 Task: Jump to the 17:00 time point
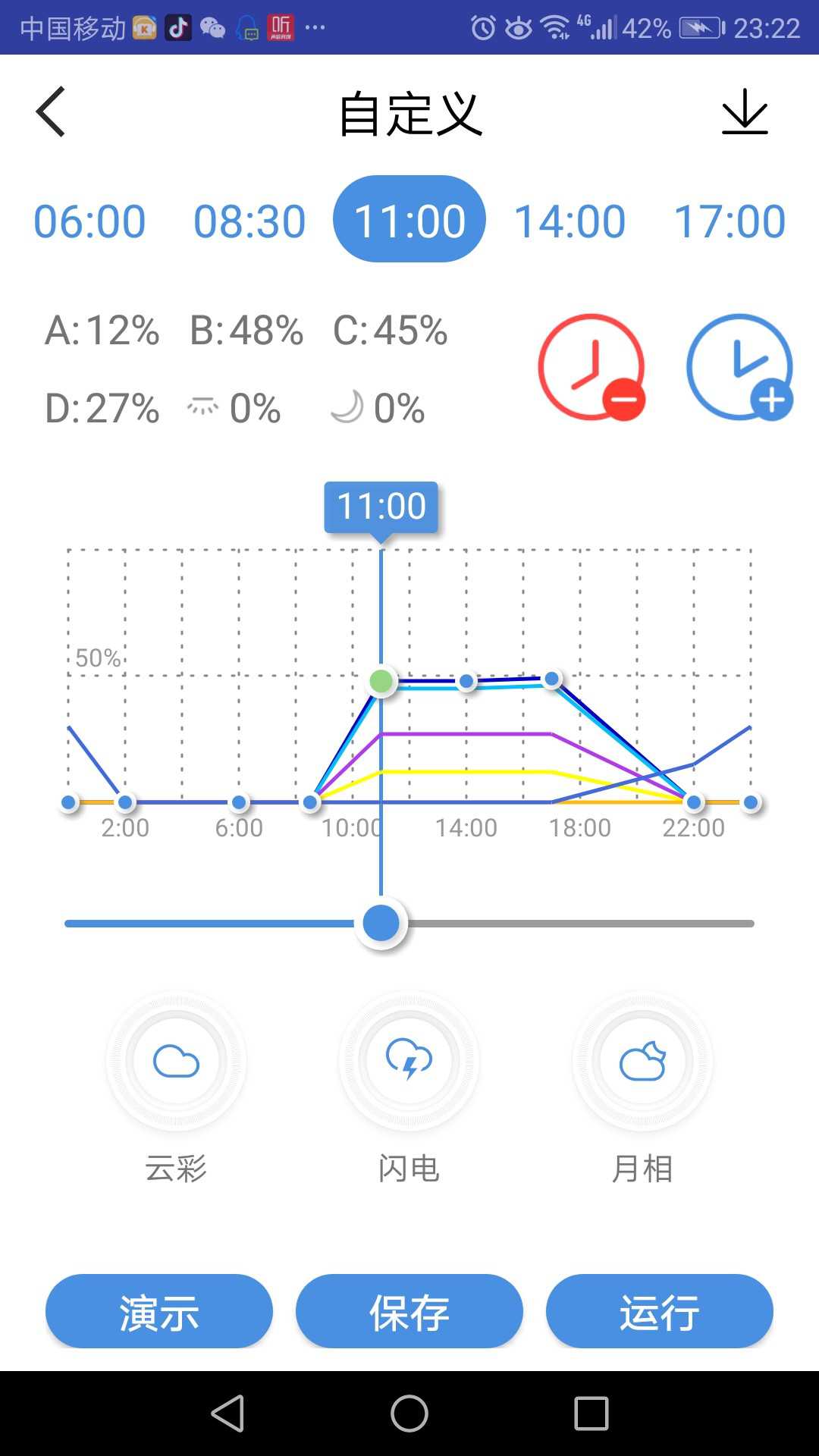[730, 221]
